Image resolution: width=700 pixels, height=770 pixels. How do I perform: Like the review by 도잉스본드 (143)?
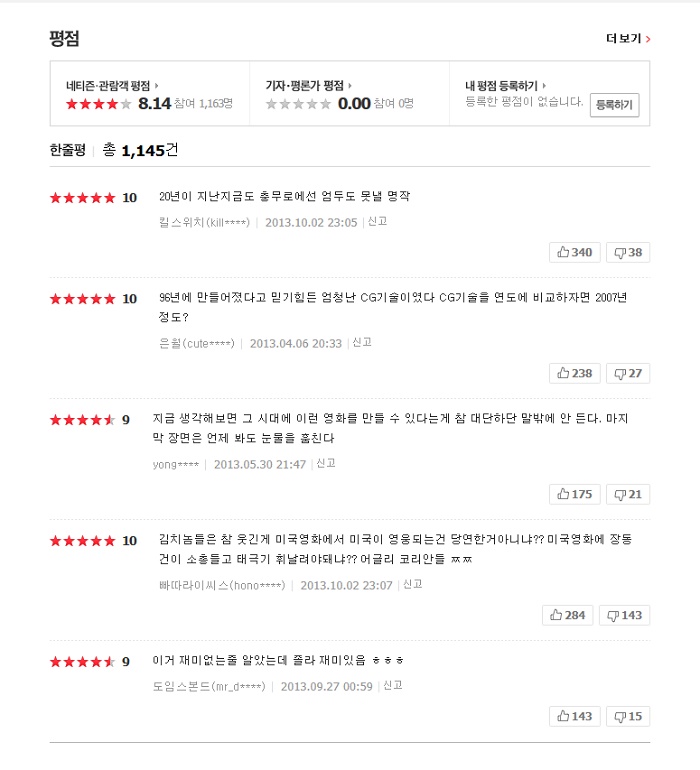pyautogui.click(x=575, y=716)
